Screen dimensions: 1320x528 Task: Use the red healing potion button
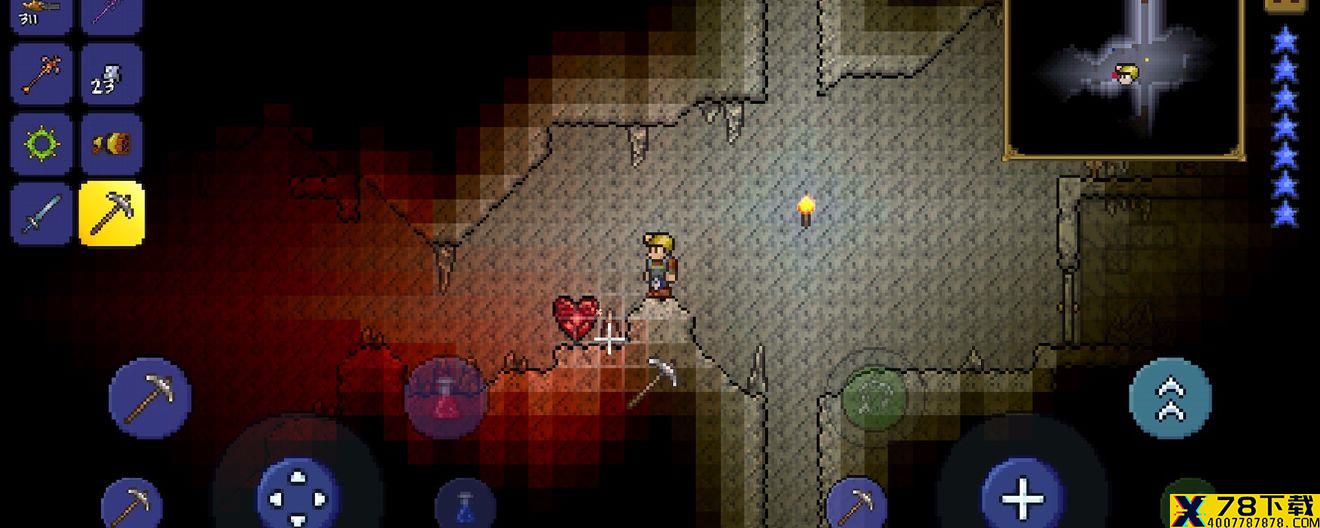(446, 397)
